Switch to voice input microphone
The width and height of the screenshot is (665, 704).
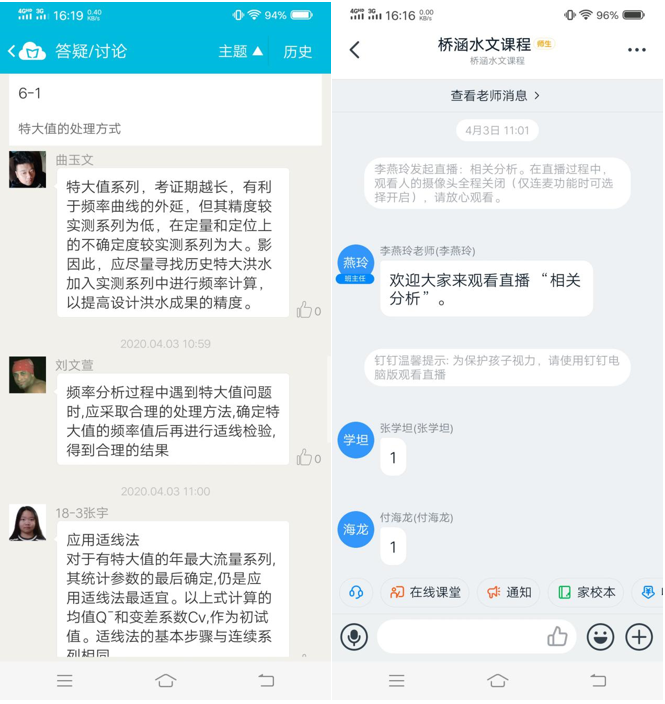pyautogui.click(x=353, y=636)
